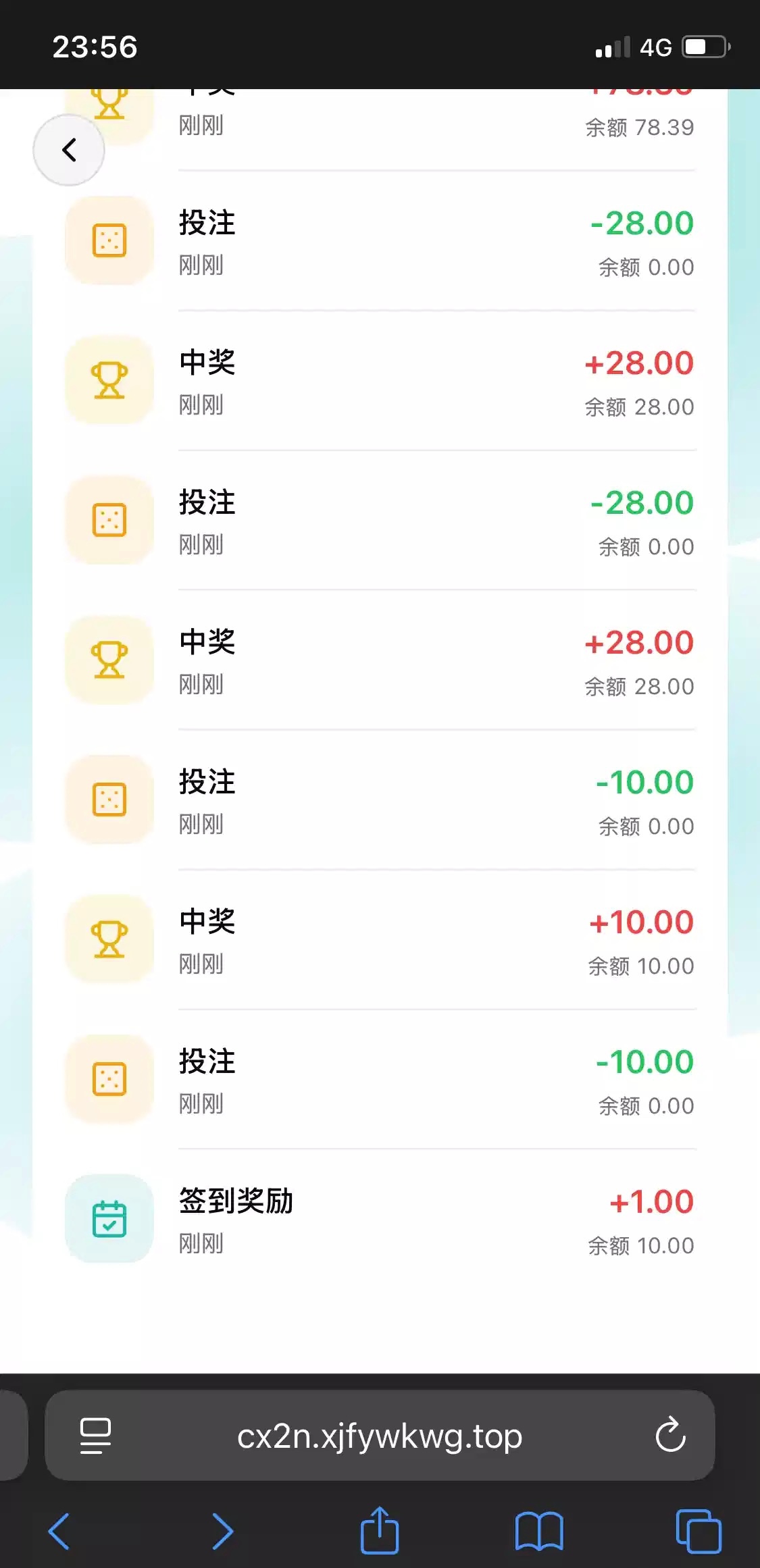
Task: Go forward to the next page
Action: [222, 1531]
